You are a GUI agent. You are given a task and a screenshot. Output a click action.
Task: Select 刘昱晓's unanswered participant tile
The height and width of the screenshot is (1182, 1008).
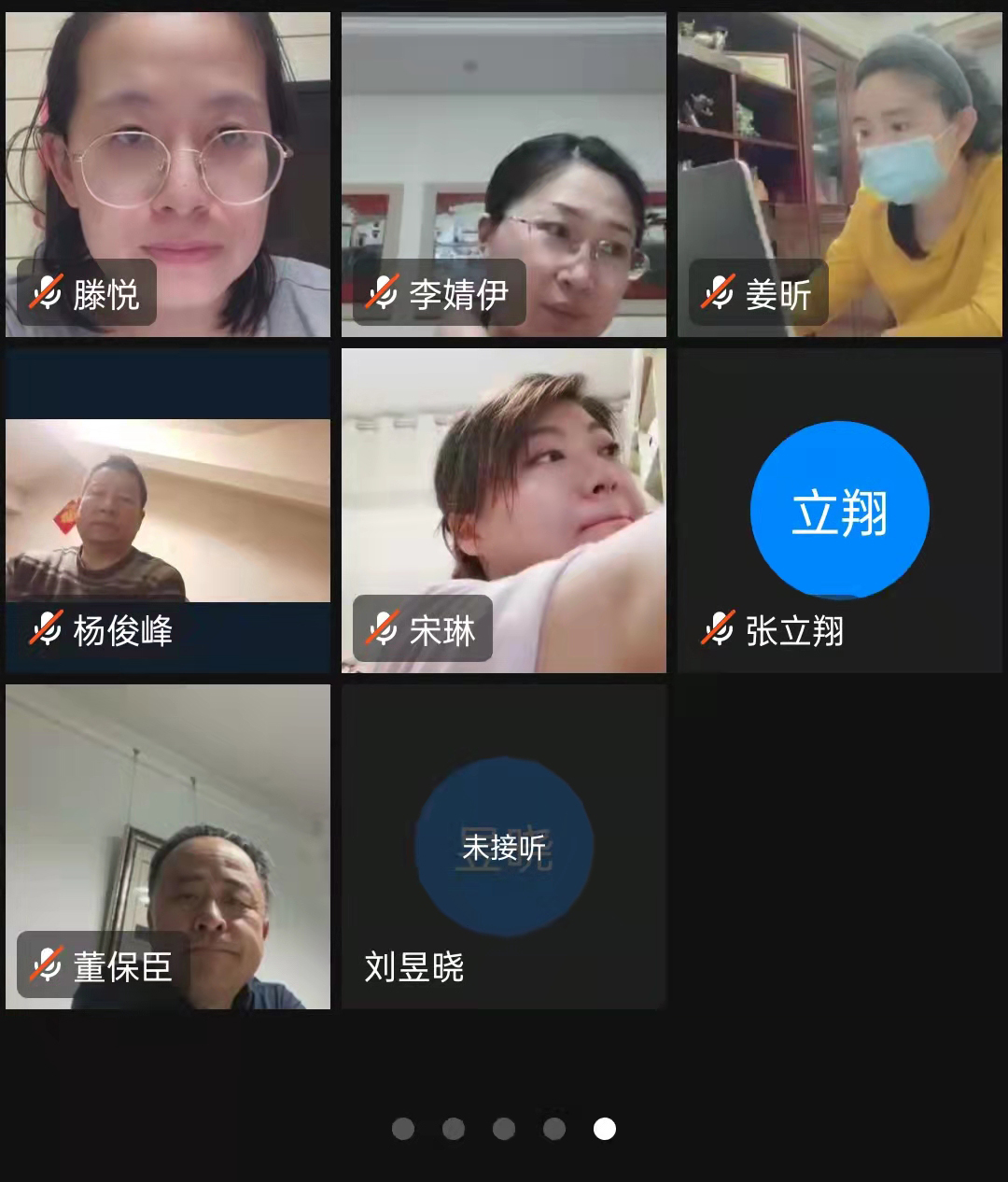504,847
